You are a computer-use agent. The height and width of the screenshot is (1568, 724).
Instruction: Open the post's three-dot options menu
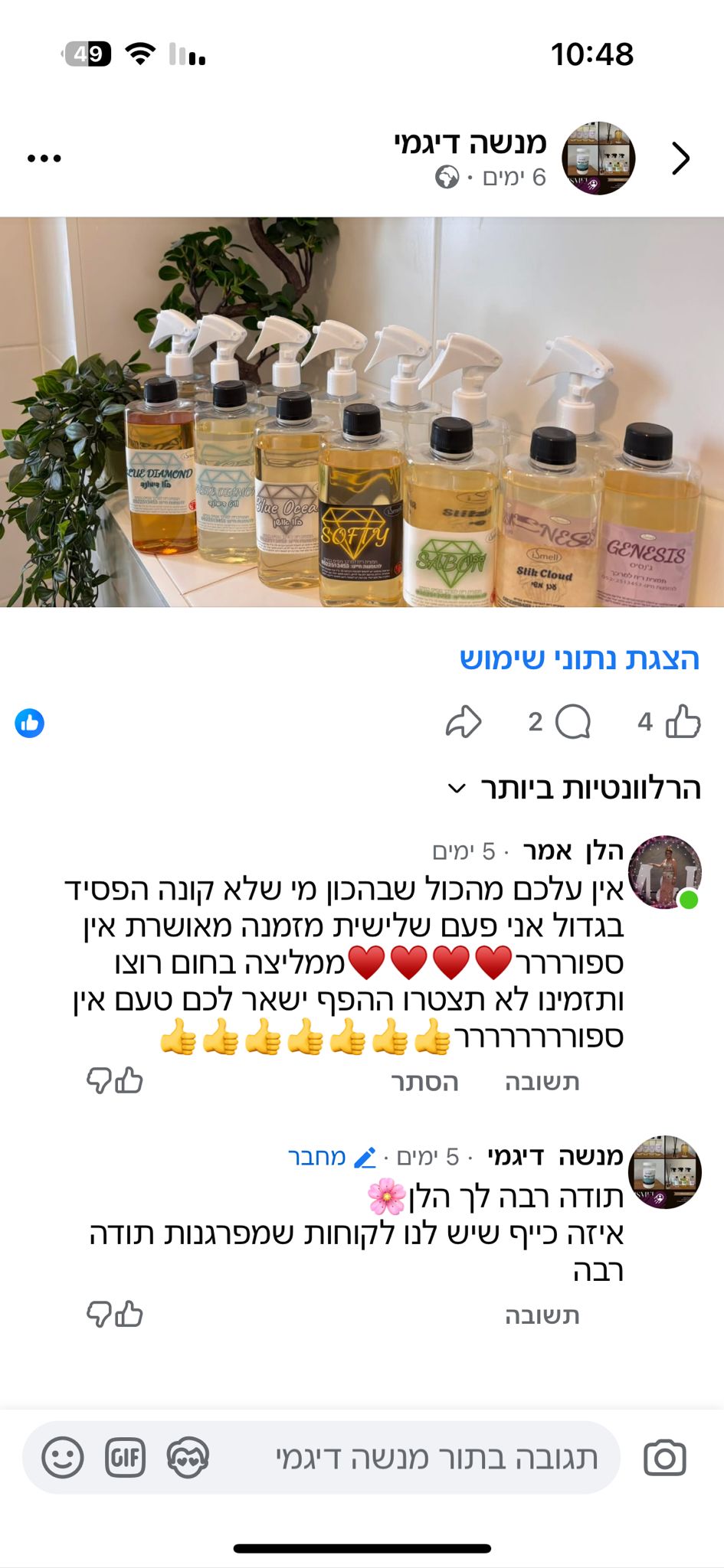[x=44, y=158]
